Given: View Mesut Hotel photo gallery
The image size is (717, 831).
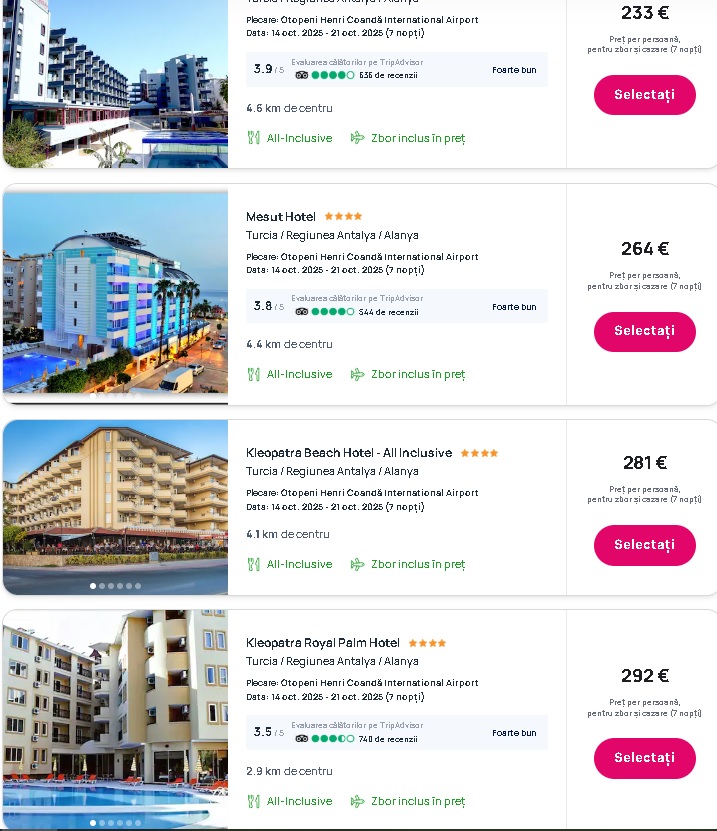Looking at the screenshot, I should pyautogui.click(x=115, y=293).
